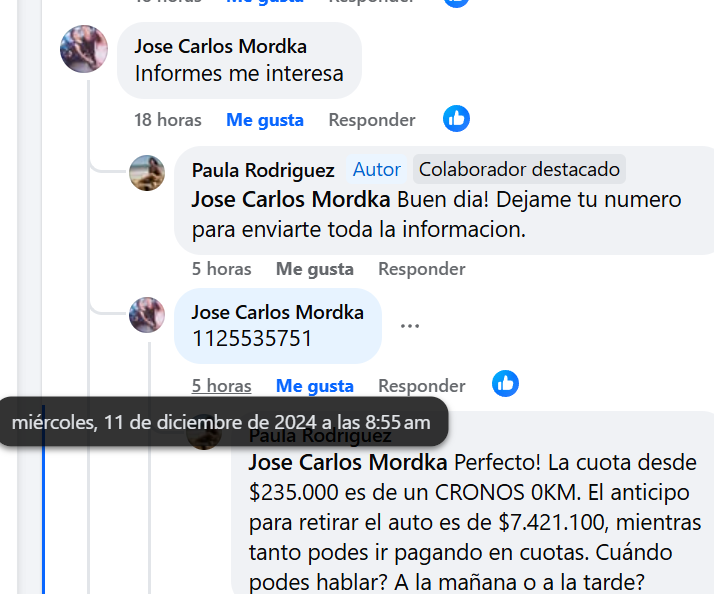The image size is (714, 594).
Task: View the like reaction on the 1125535751 comment
Action: point(505,383)
